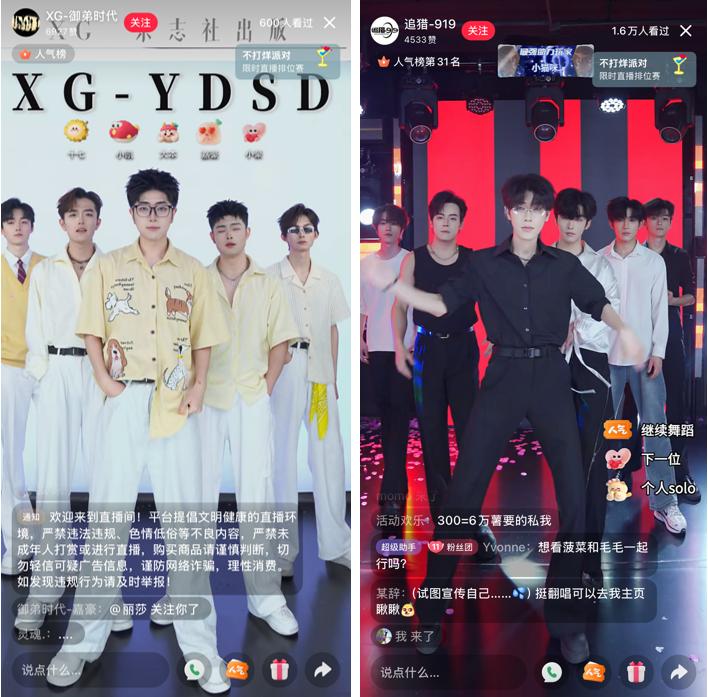The image size is (708, 697).
Task: Open gift box in XG-御弟时代 room
Action: [279, 670]
